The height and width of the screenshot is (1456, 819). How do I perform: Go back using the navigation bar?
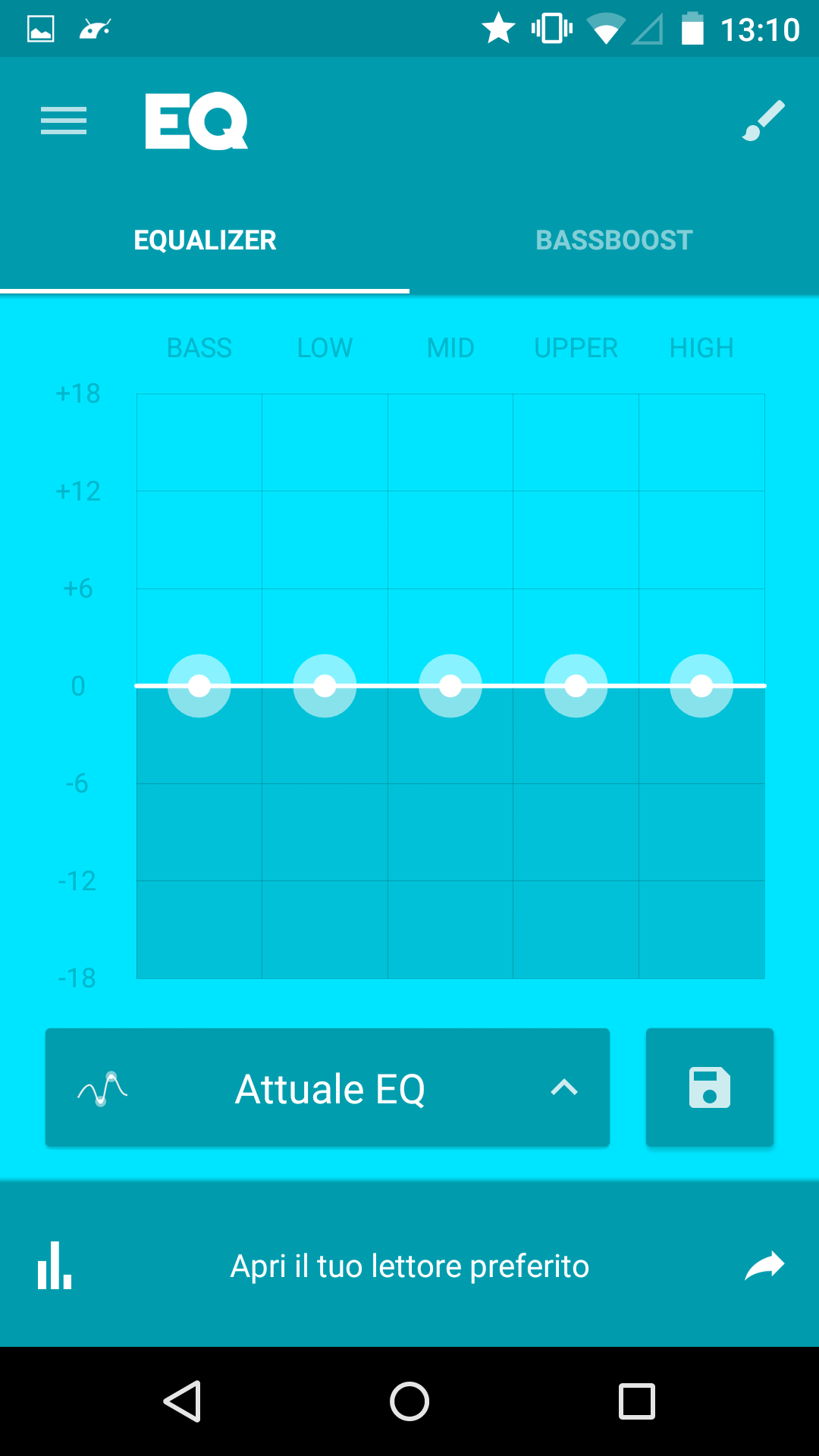(x=182, y=1401)
